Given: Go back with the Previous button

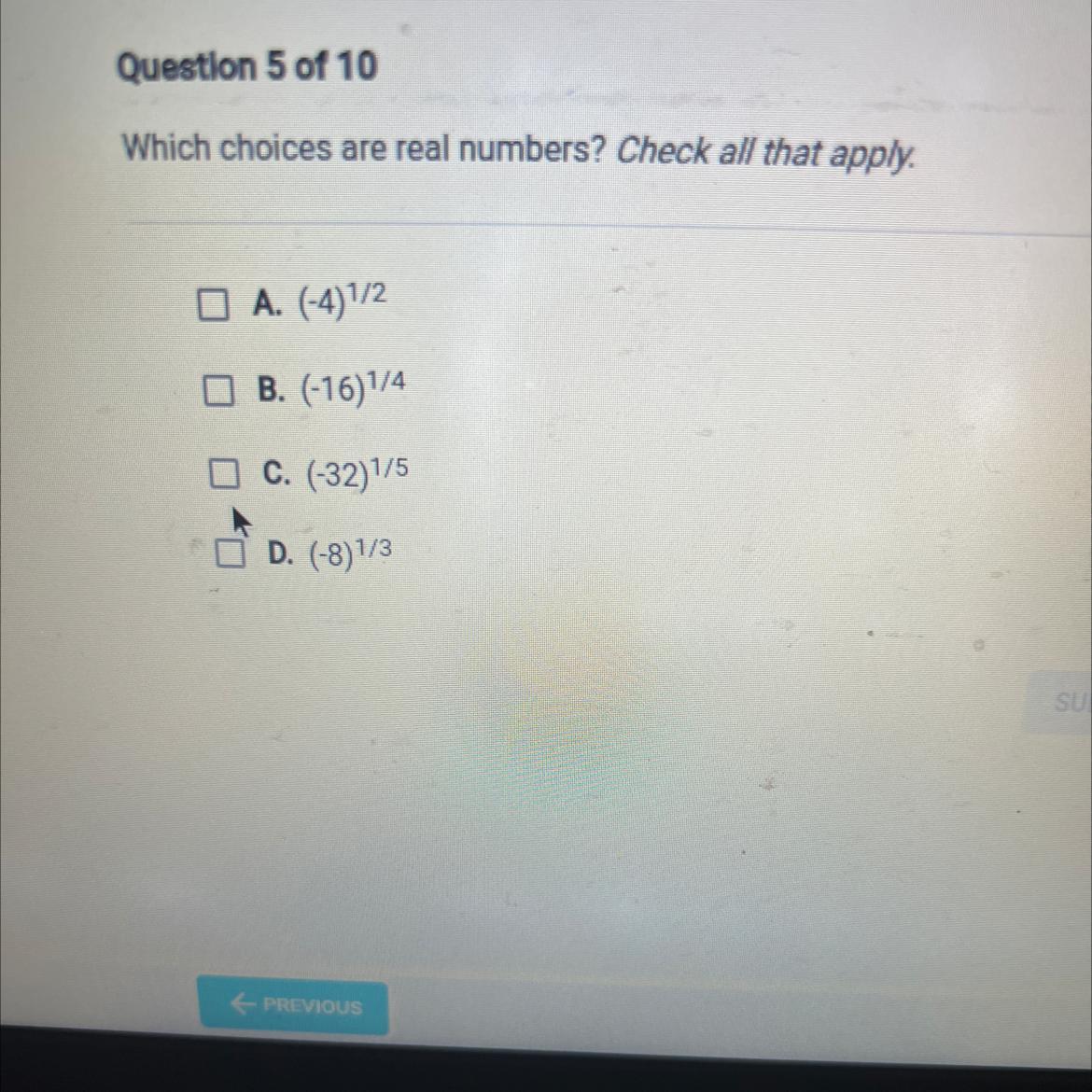Looking at the screenshot, I should 294,1005.
